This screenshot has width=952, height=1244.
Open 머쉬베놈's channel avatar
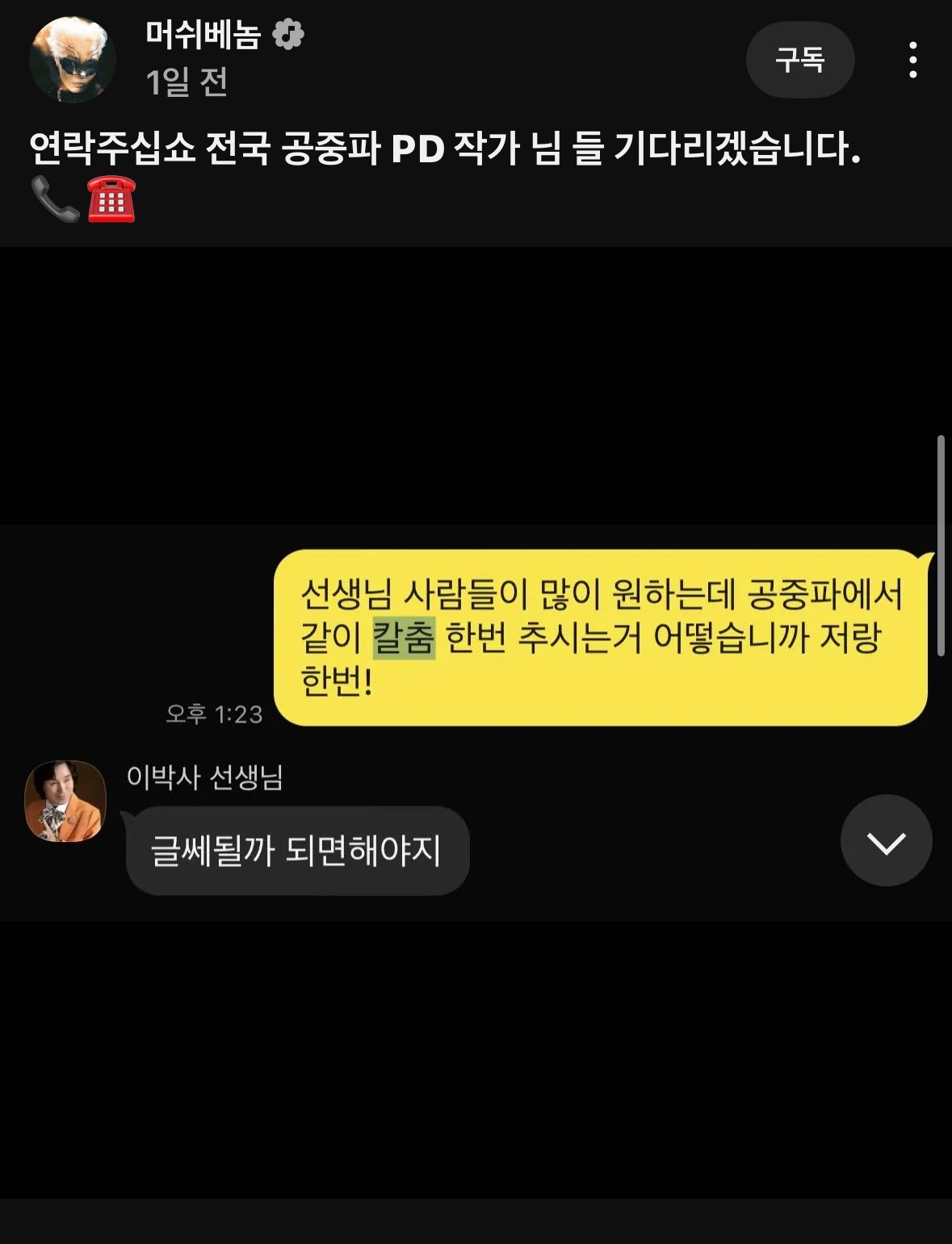coord(73,61)
